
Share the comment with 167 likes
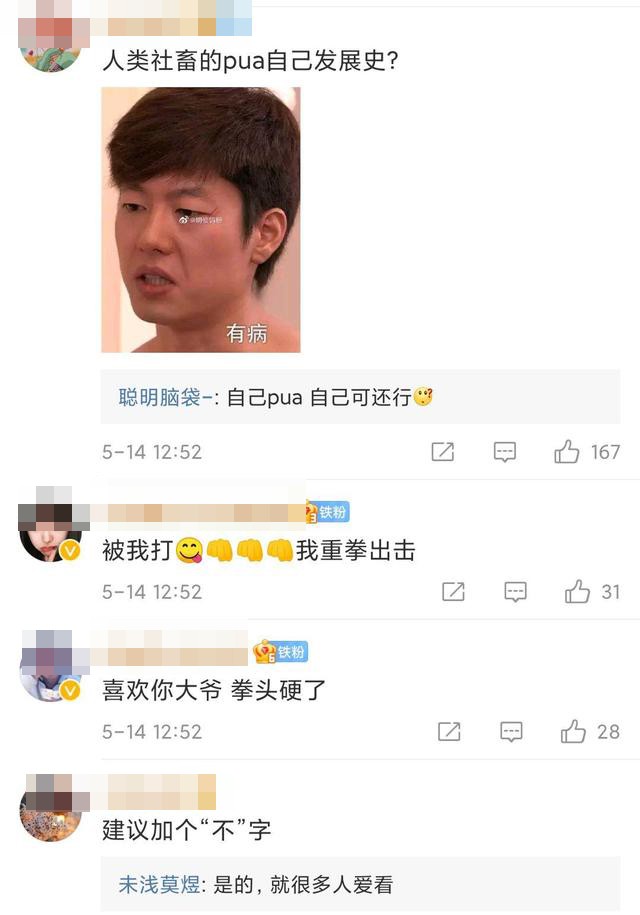point(443,452)
